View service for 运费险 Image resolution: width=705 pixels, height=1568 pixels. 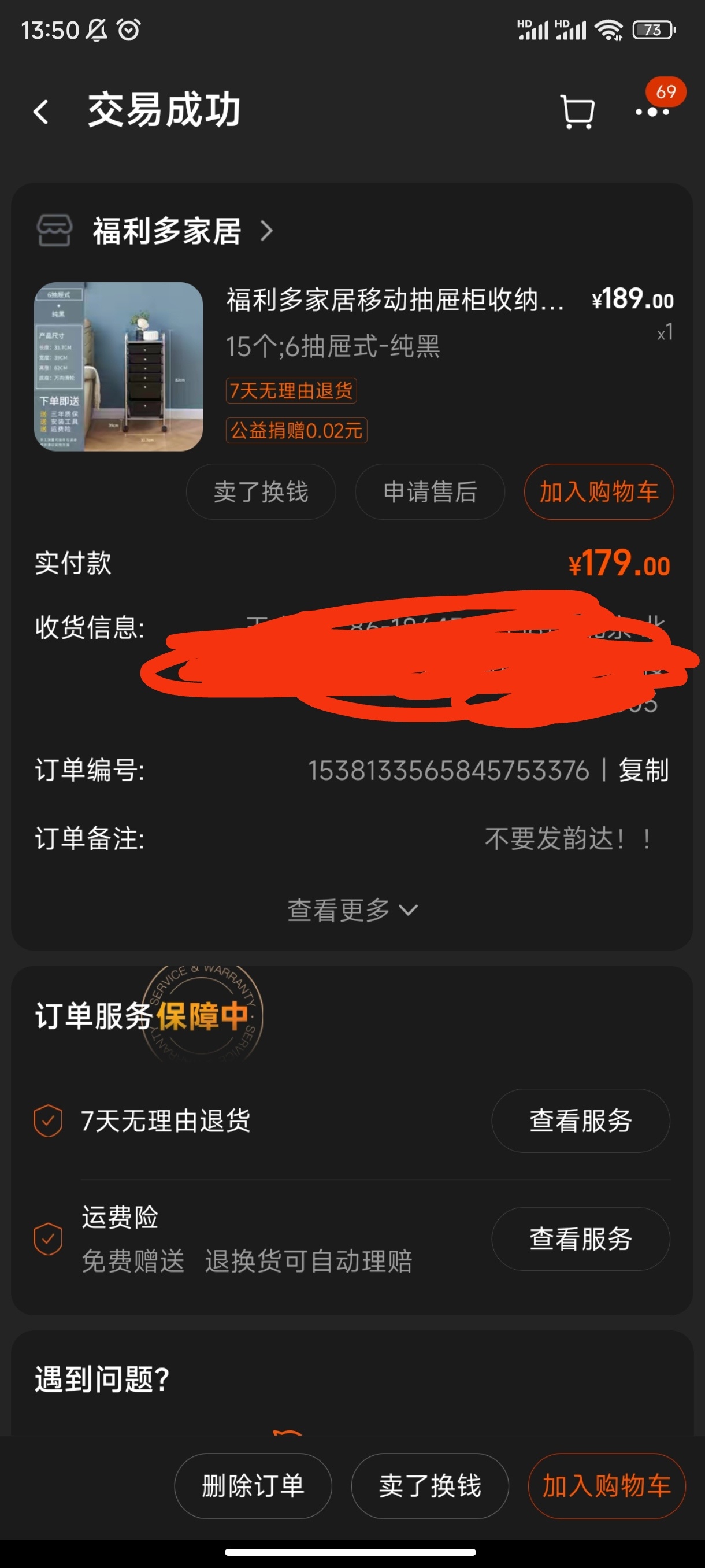pyautogui.click(x=580, y=1238)
